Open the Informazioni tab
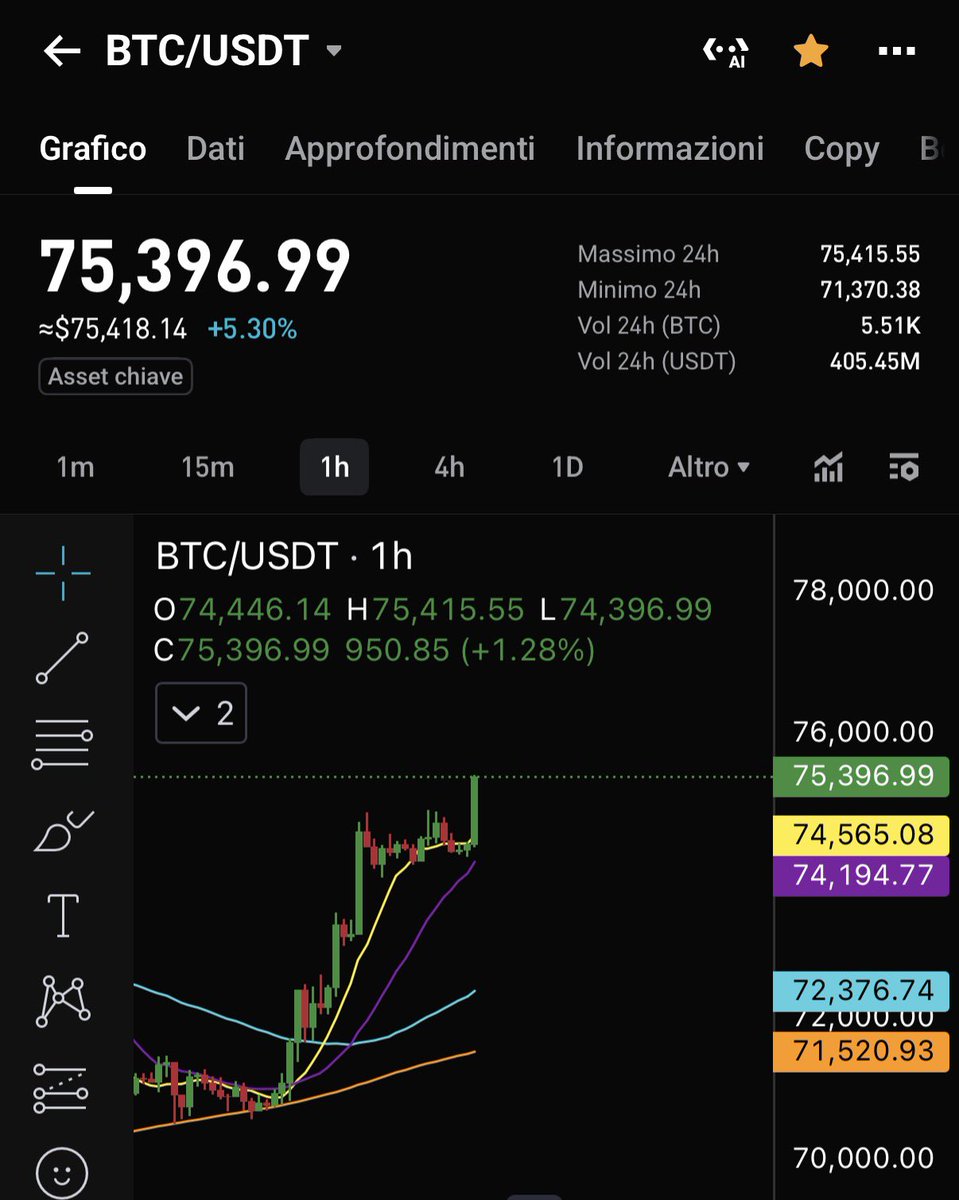This screenshot has width=959, height=1200. [670, 149]
